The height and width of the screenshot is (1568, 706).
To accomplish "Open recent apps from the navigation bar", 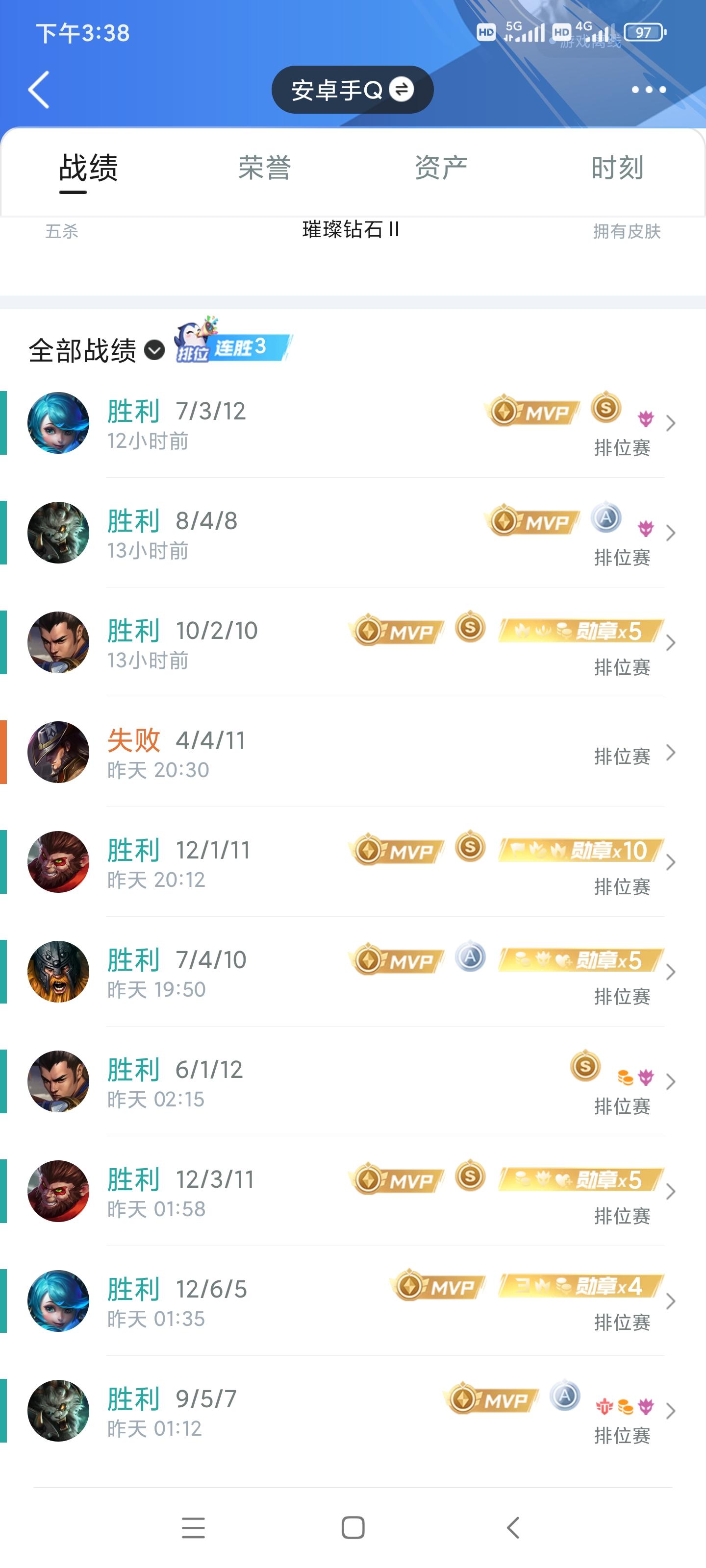I will click(193, 1528).
